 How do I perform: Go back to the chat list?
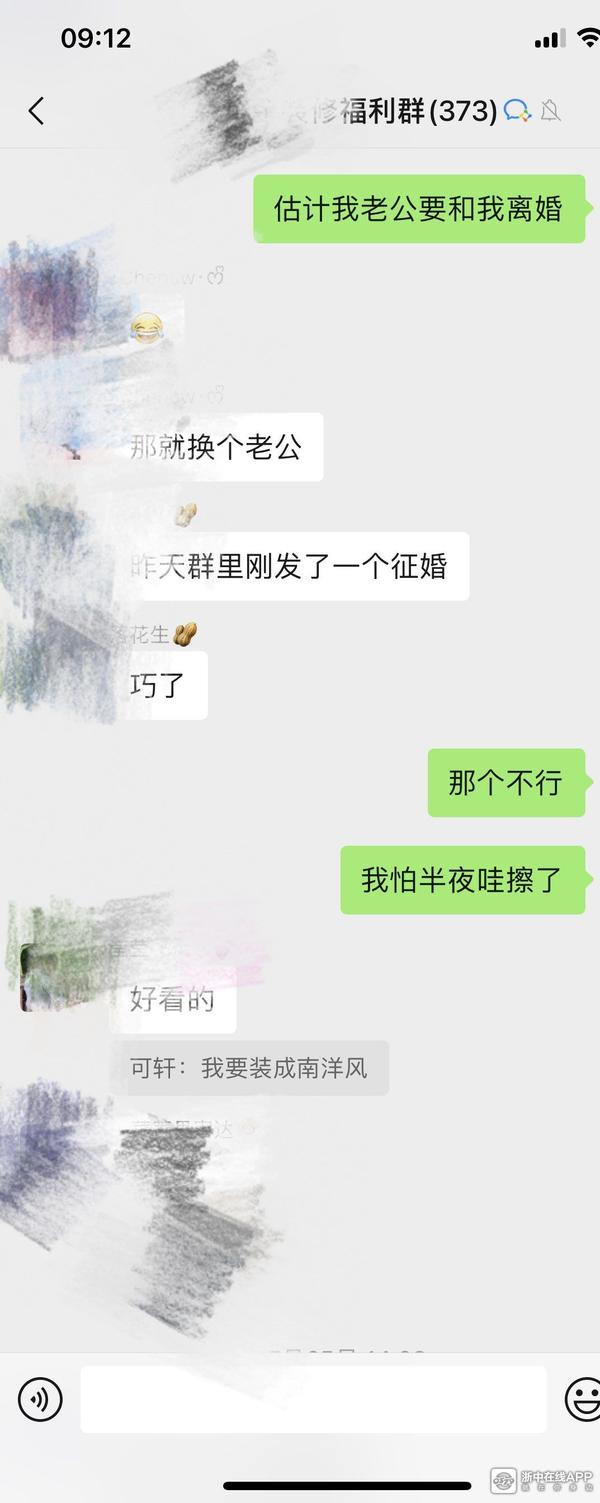(x=37, y=111)
